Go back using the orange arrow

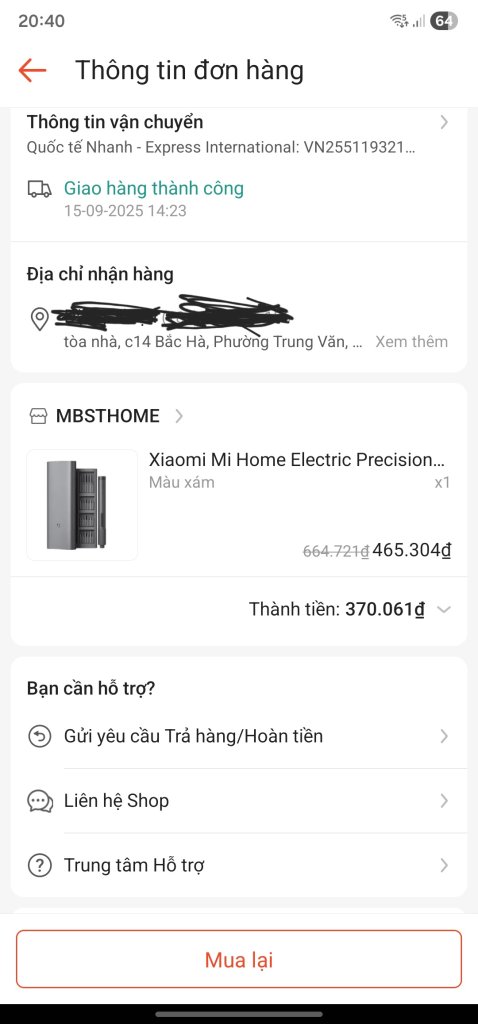(x=32, y=70)
